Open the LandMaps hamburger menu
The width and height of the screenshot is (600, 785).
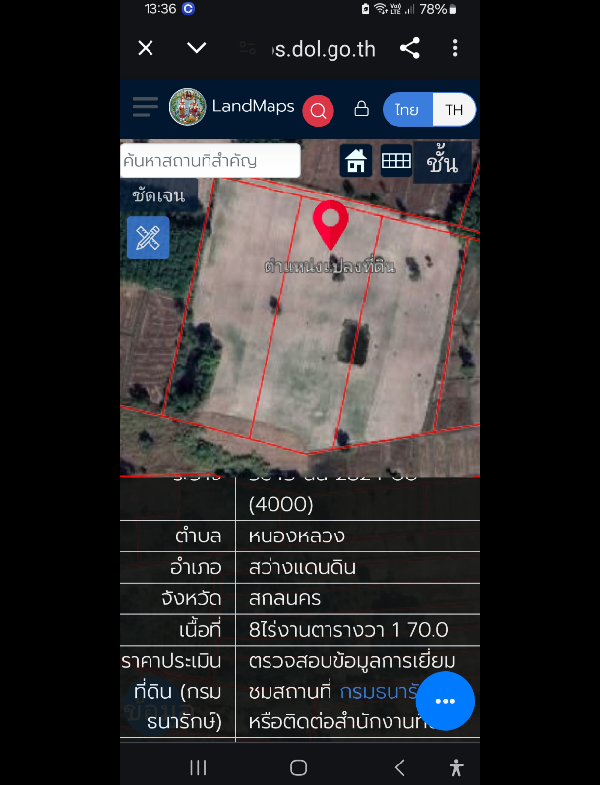pos(145,107)
